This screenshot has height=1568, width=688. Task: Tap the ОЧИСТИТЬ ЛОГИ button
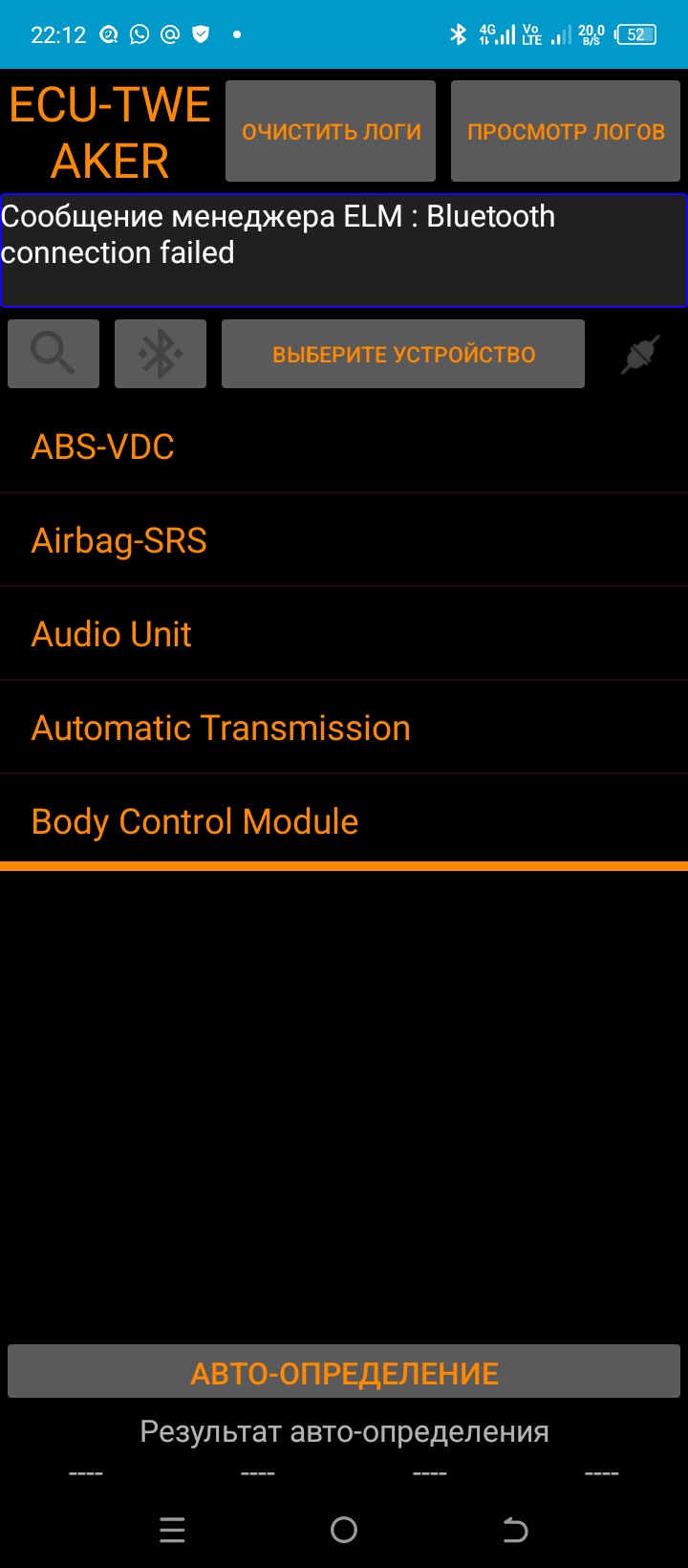pyautogui.click(x=331, y=132)
